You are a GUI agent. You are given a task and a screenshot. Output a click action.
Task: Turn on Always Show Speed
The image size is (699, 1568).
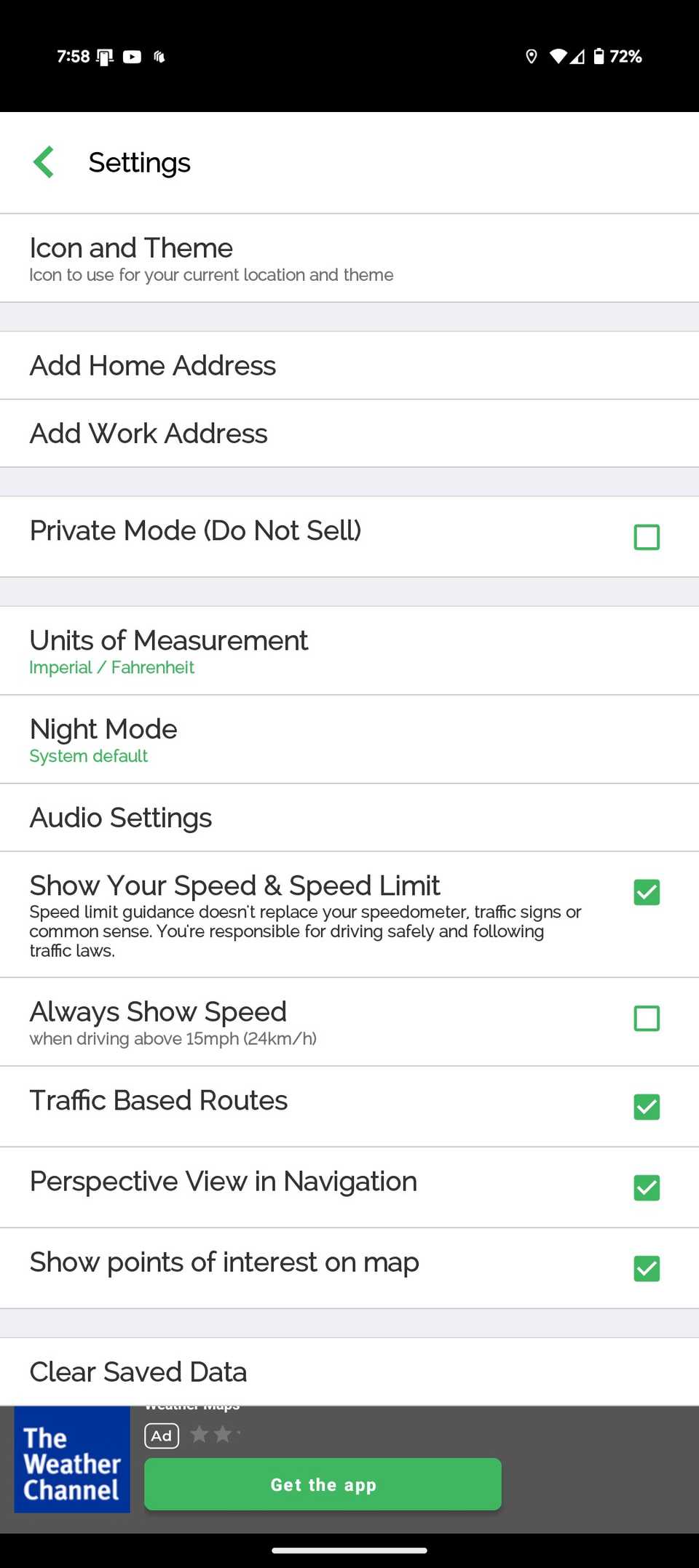point(647,1019)
